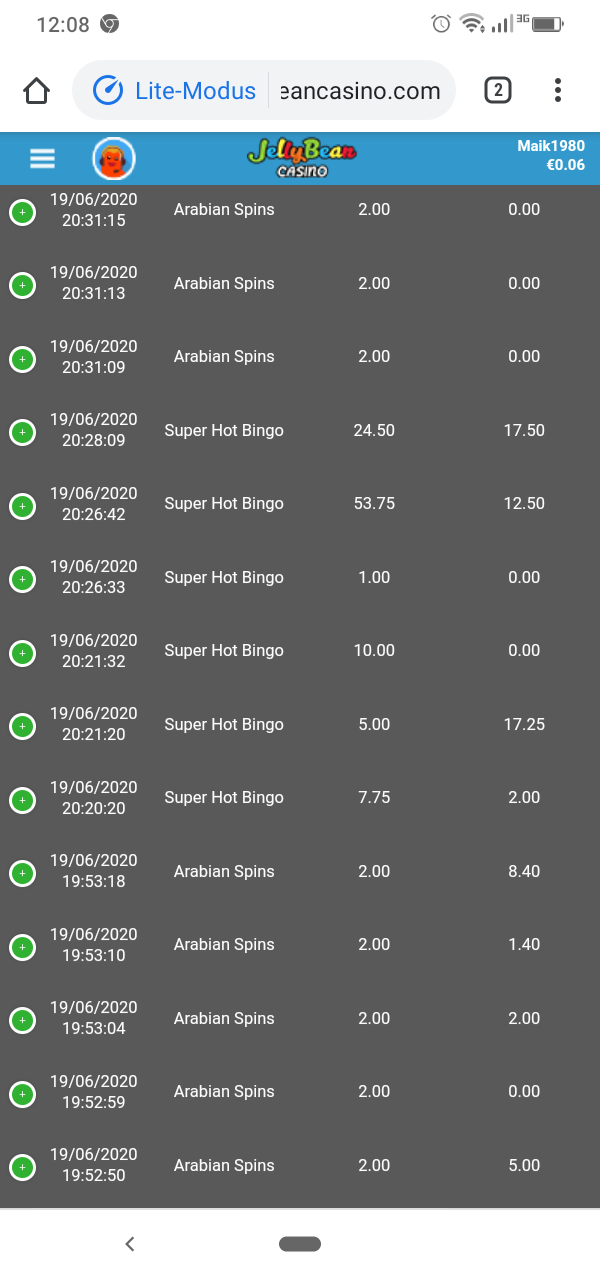Open the casino hamburger menu
This screenshot has height=1280, width=600.
42,159
